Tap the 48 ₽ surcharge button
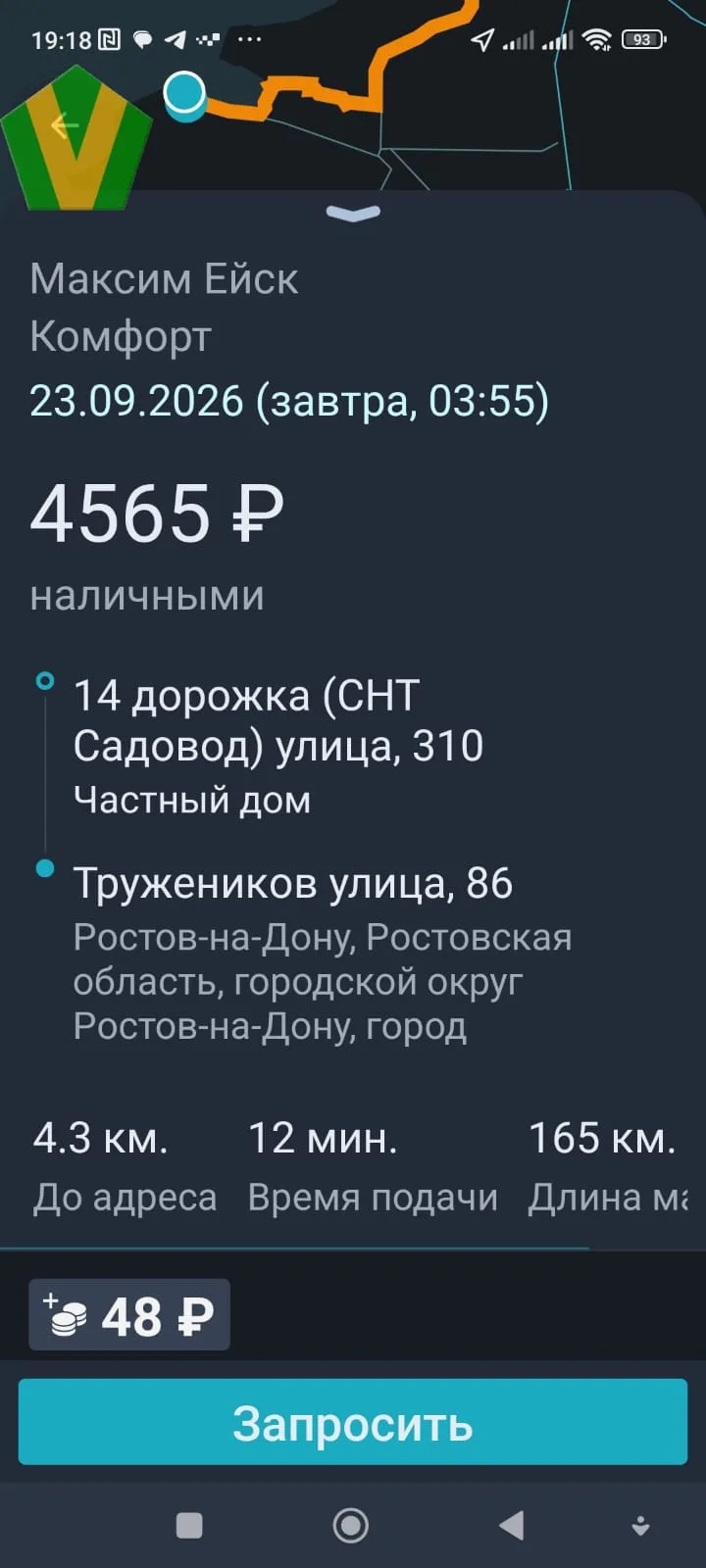This screenshot has width=706, height=1568. click(129, 1315)
